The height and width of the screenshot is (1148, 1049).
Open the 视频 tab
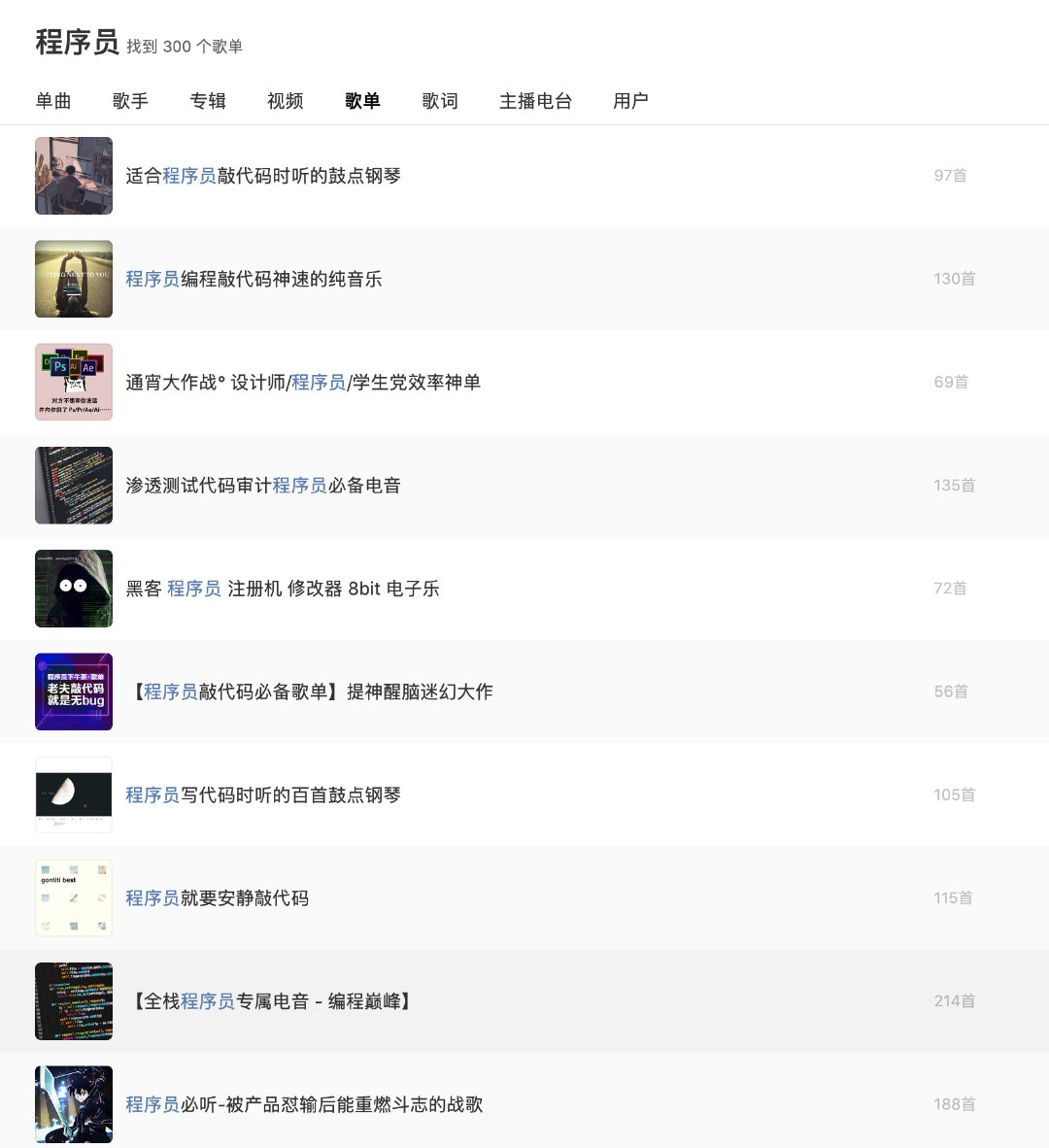click(286, 101)
